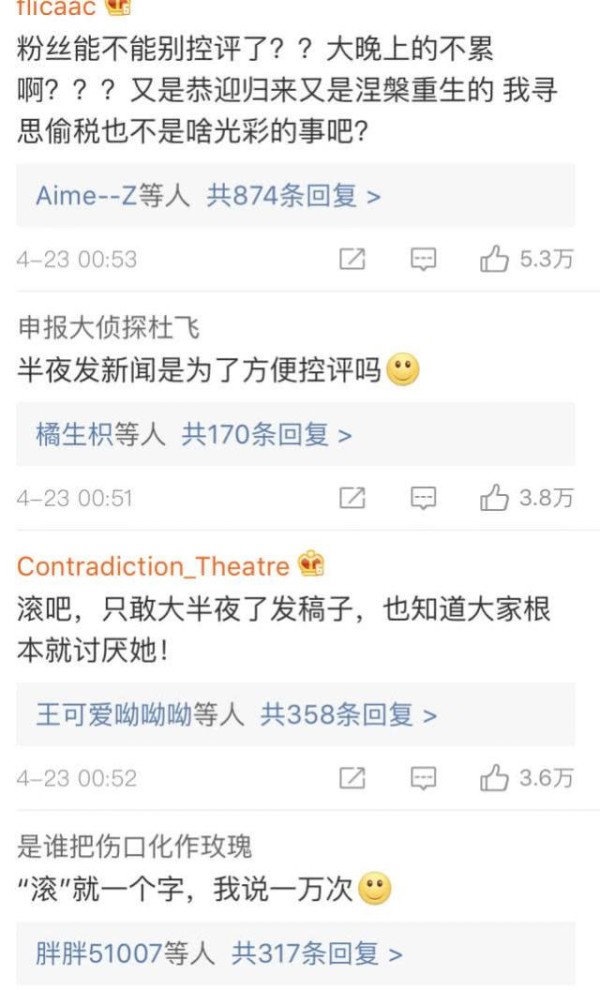Like the comment posted at 4-23 00:53
Screen dimensions: 600x990
(x=495, y=260)
